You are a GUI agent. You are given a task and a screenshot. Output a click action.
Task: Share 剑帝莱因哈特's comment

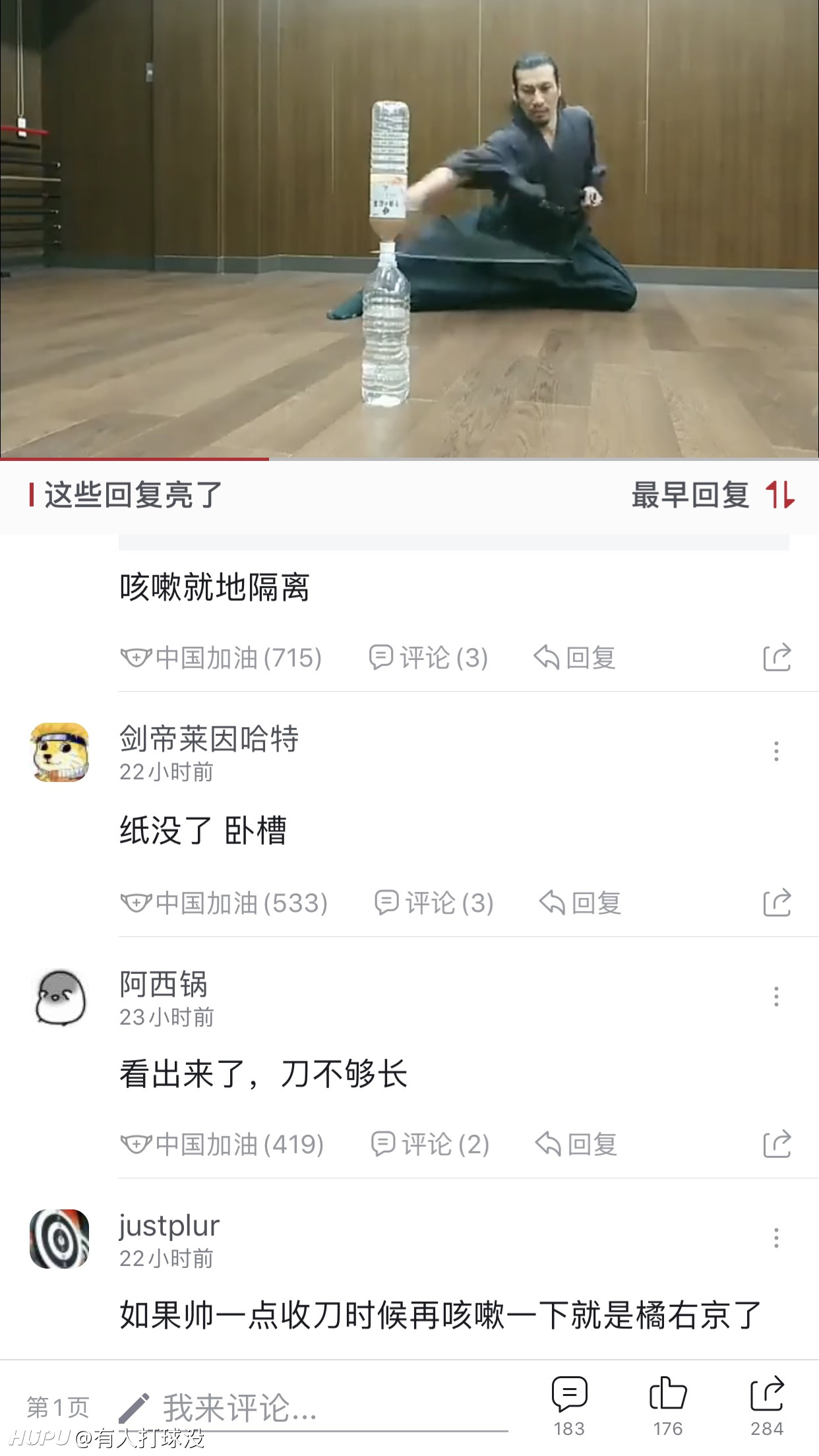pyautogui.click(x=777, y=903)
